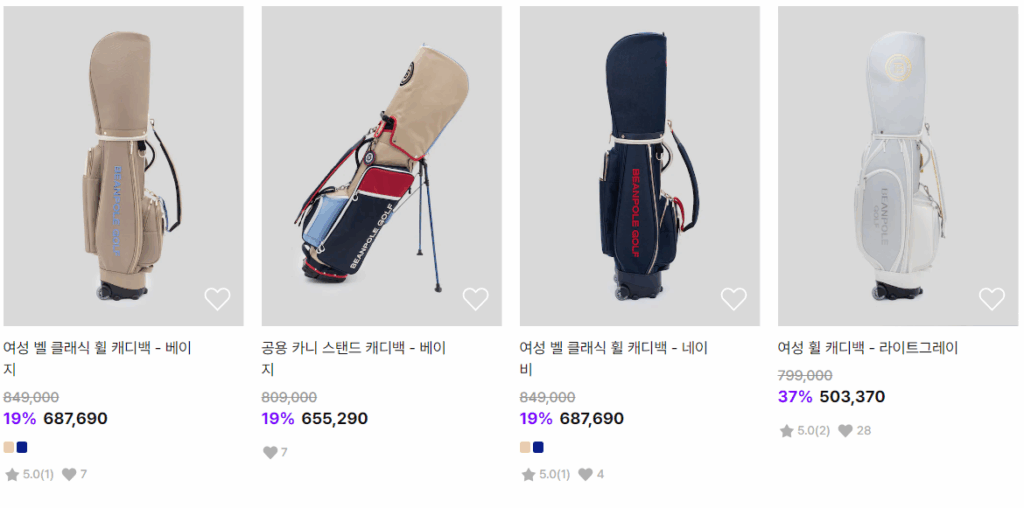Image resolution: width=1024 pixels, height=508 pixels.
Task: Select beige swatch under 벨 클래식 네이비
Action: pyautogui.click(x=525, y=447)
